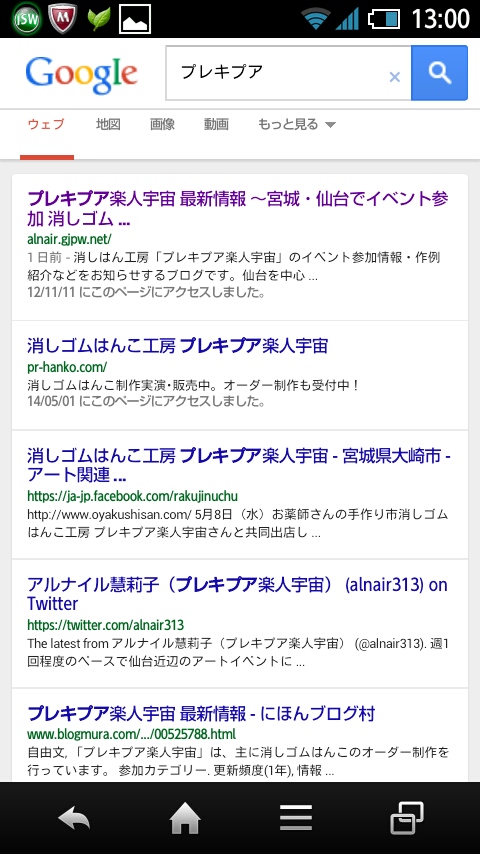The width and height of the screenshot is (480, 854).
Task: Switch to the 動画 tab
Action: (x=216, y=124)
